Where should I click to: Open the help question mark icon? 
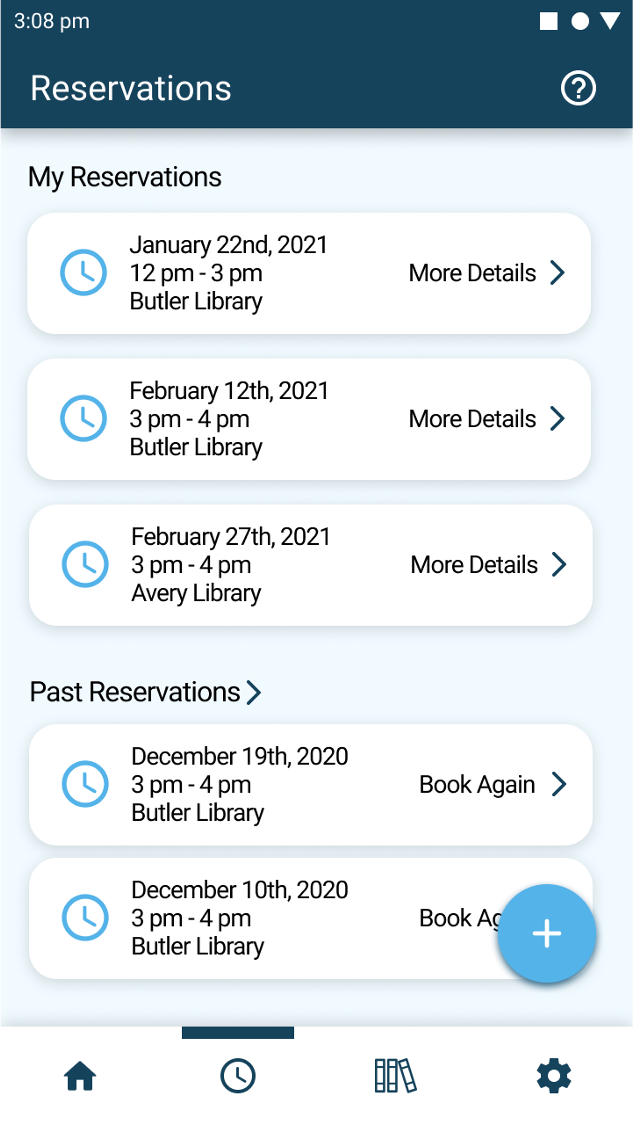578,88
